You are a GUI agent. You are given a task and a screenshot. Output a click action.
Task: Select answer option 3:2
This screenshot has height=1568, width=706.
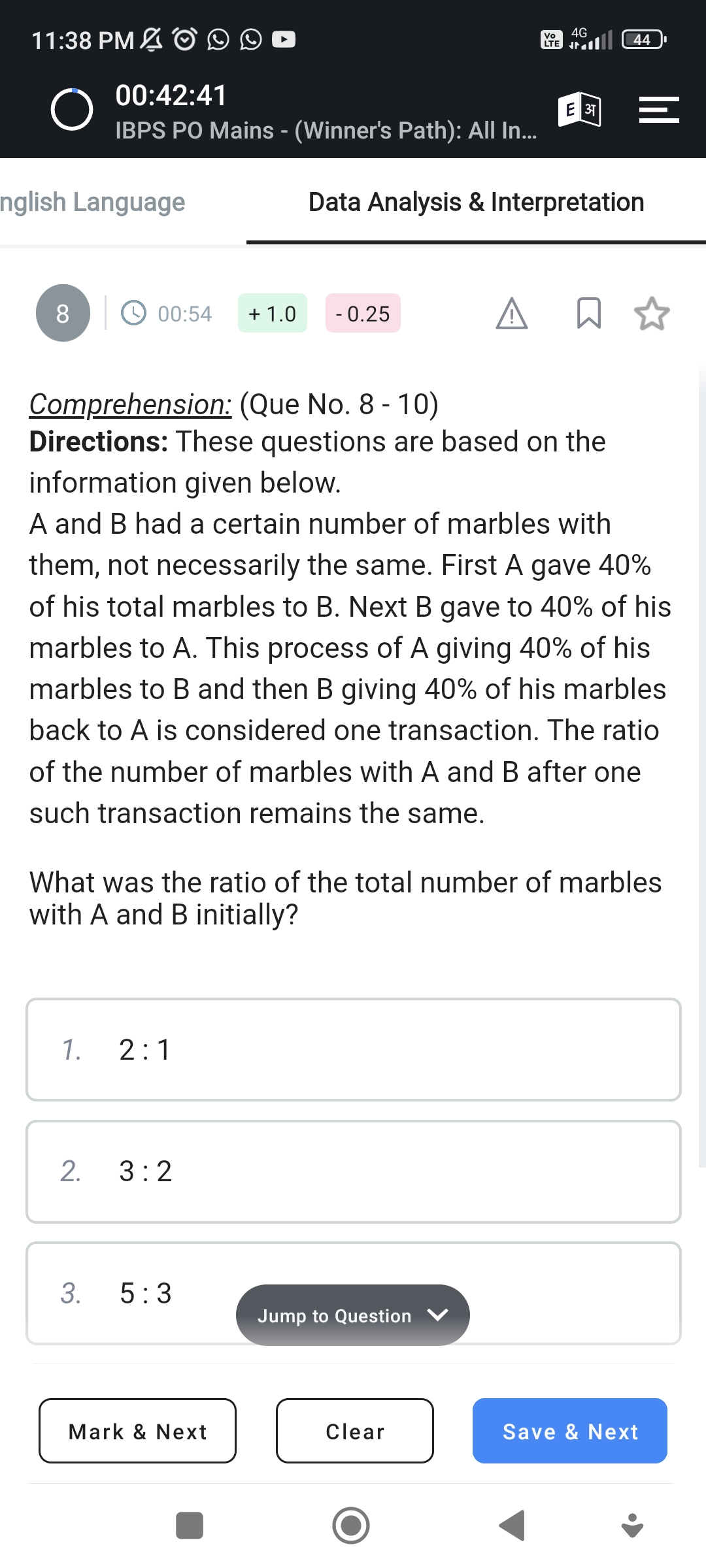click(353, 1171)
